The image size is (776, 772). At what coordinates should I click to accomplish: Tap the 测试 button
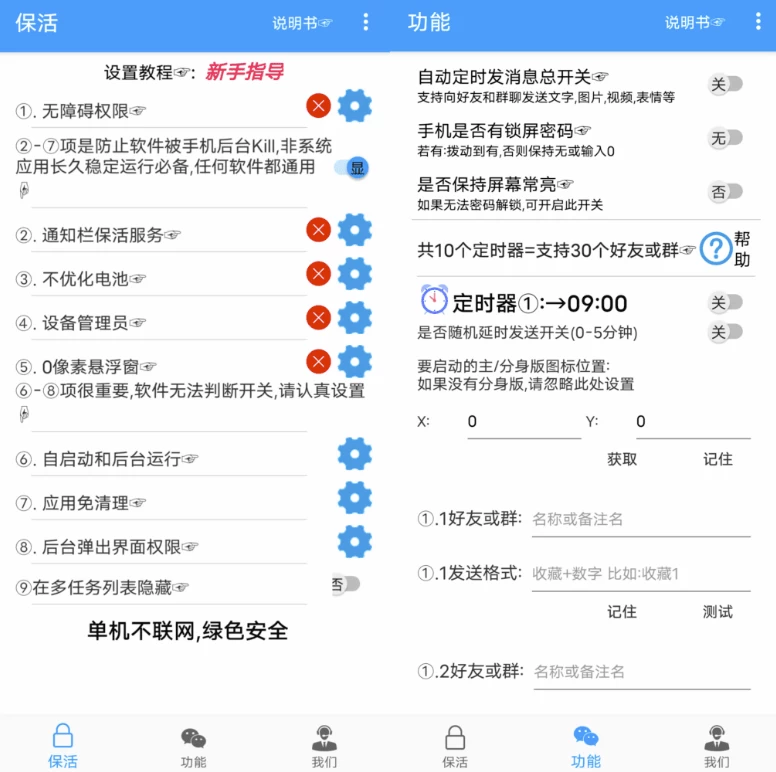pyautogui.click(x=717, y=611)
